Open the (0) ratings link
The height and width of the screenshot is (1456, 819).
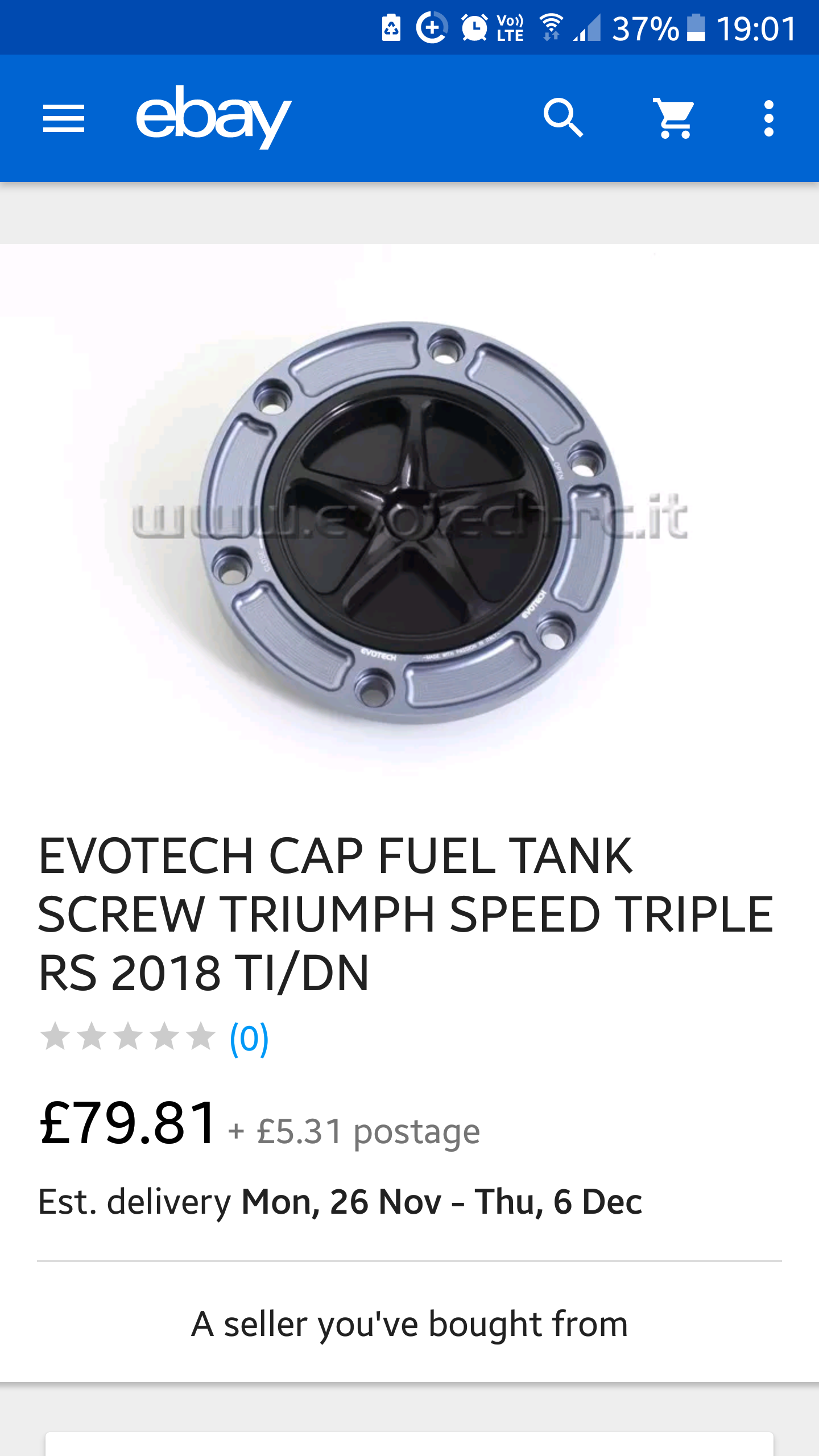coord(249,1038)
